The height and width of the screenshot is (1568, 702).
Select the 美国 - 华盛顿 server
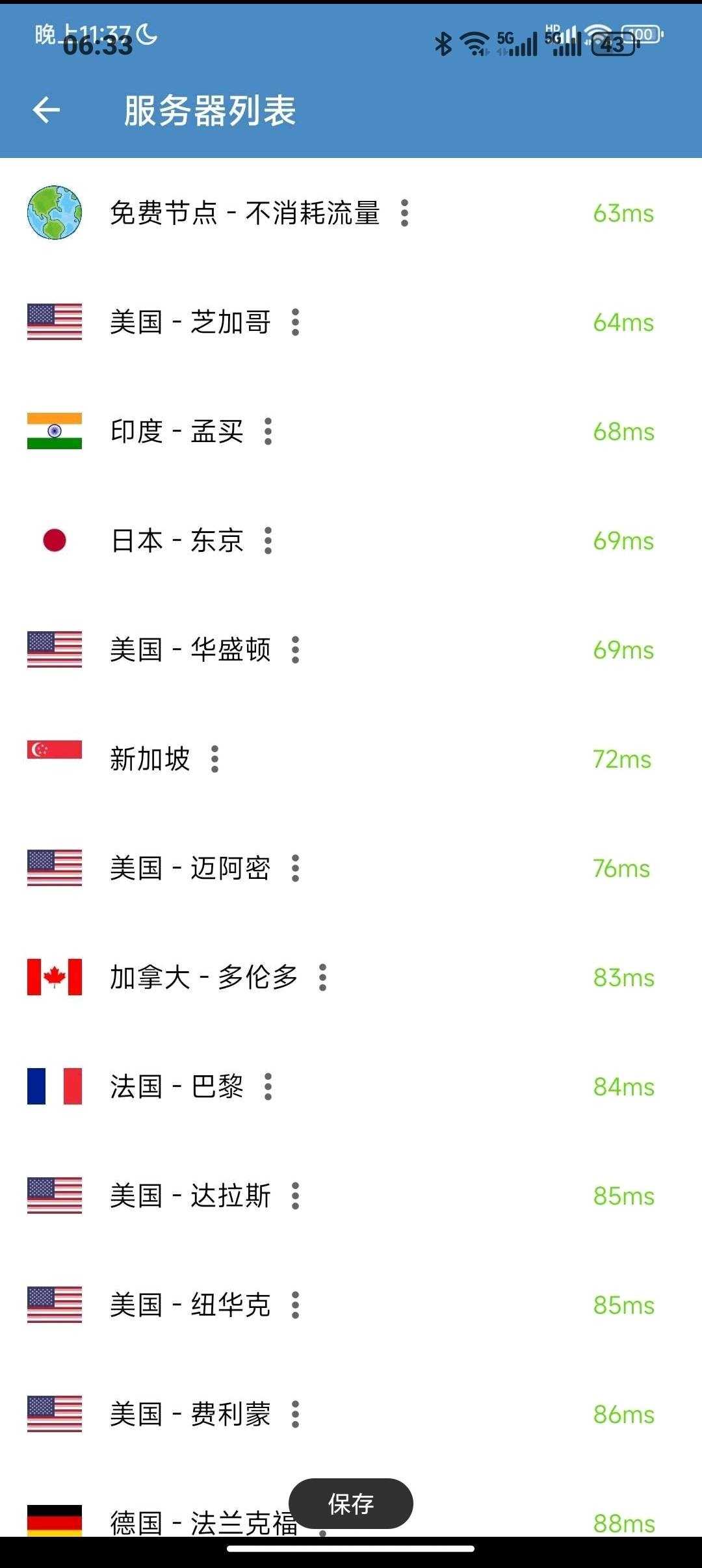tap(351, 650)
